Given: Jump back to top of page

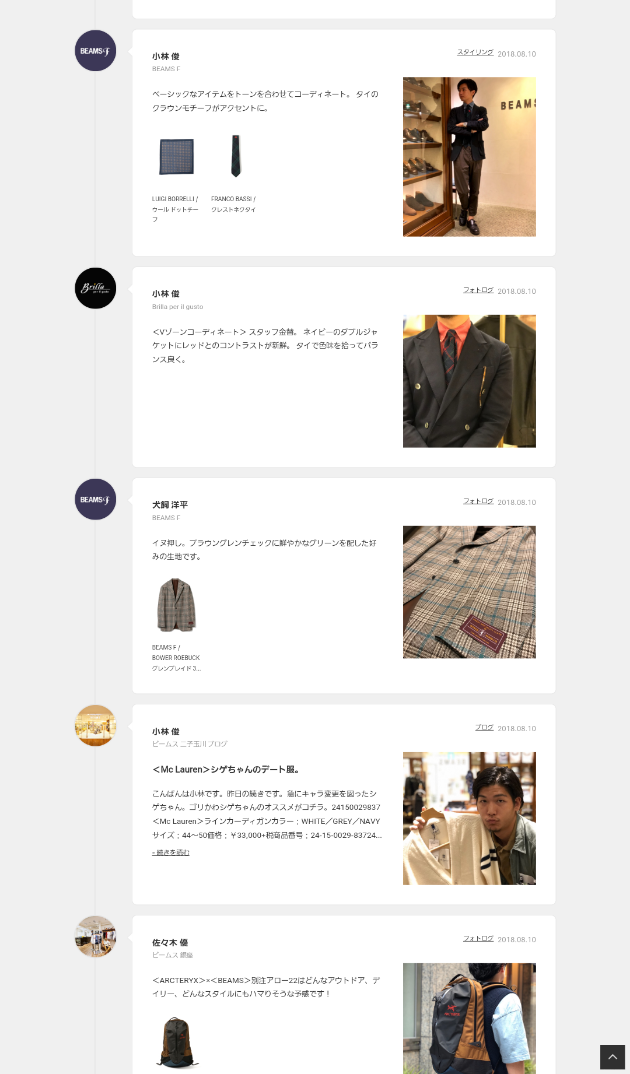Looking at the screenshot, I should pos(612,1057).
